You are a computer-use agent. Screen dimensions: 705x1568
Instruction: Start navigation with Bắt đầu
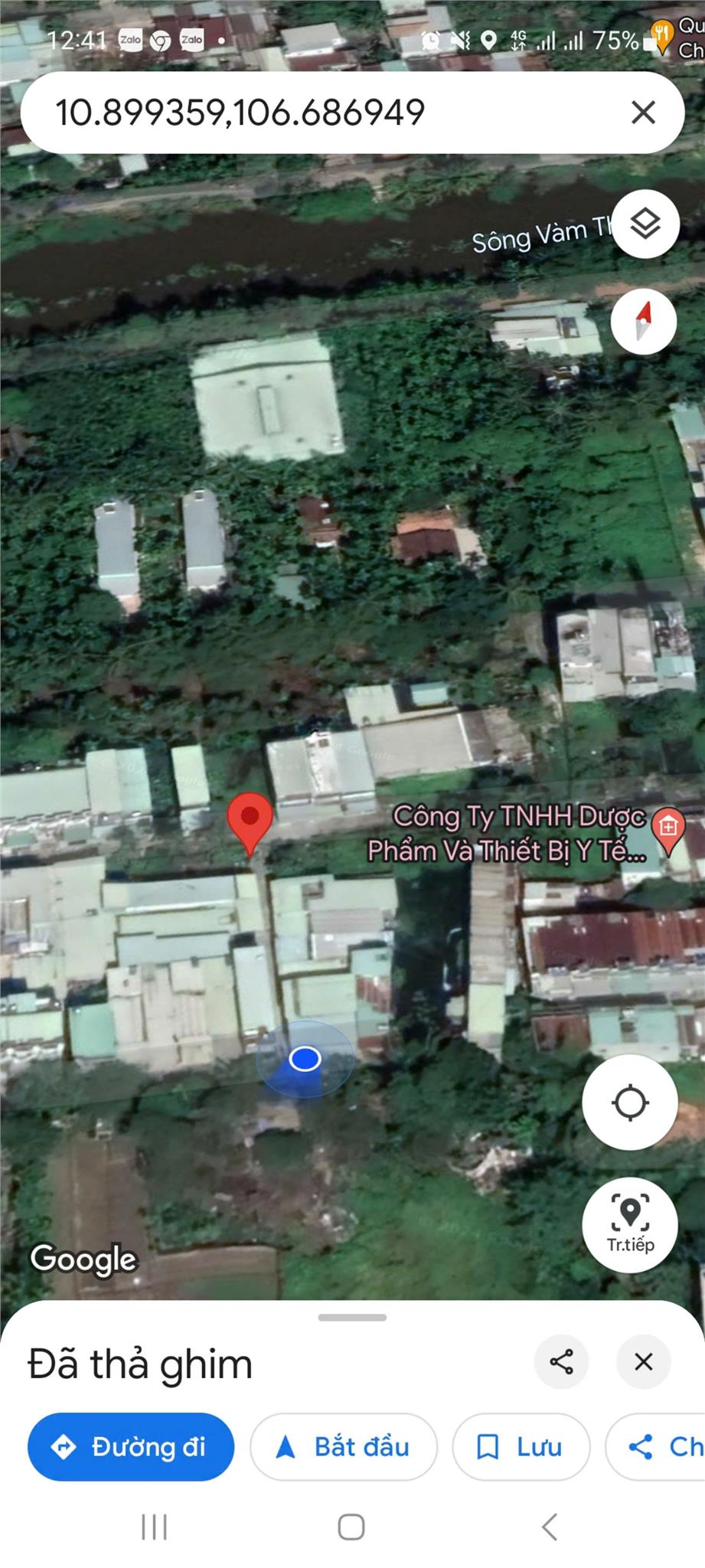tap(344, 1446)
